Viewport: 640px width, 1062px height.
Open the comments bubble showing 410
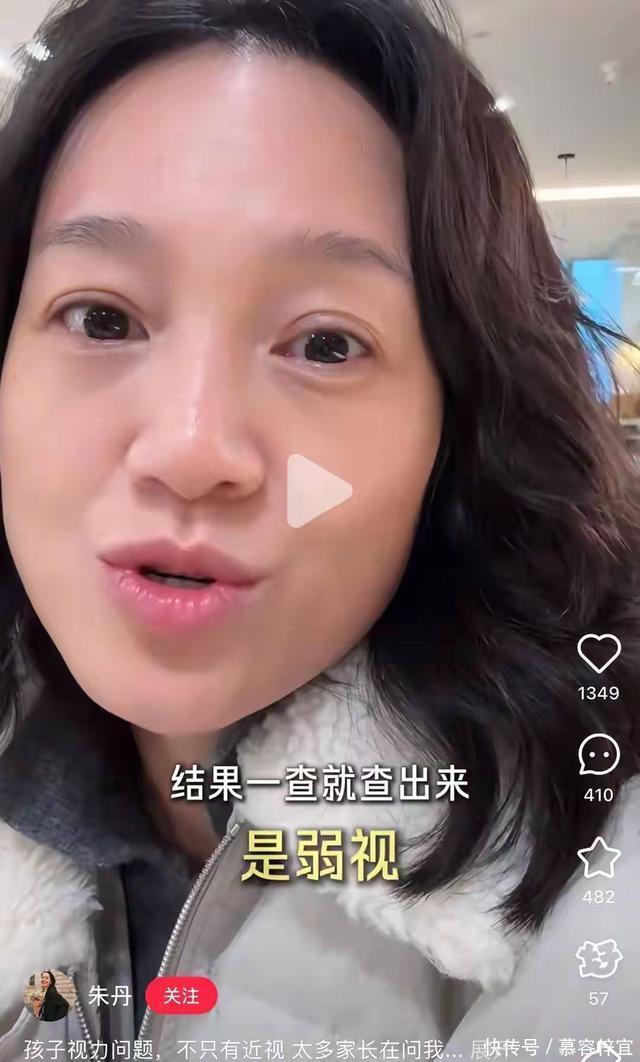(599, 755)
